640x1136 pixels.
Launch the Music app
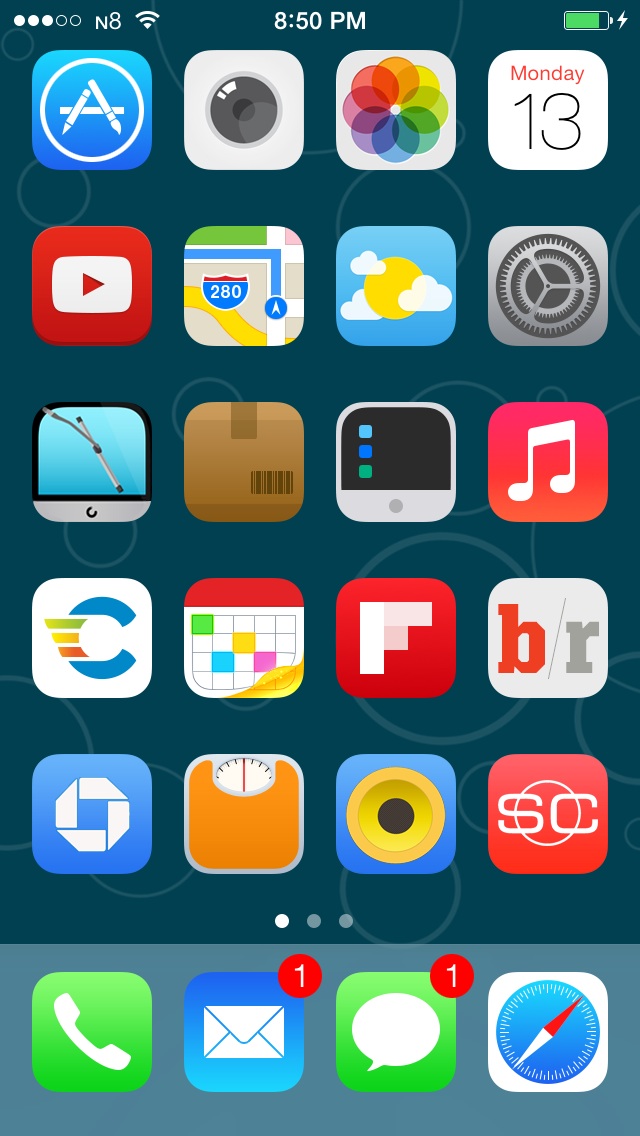tap(548, 462)
